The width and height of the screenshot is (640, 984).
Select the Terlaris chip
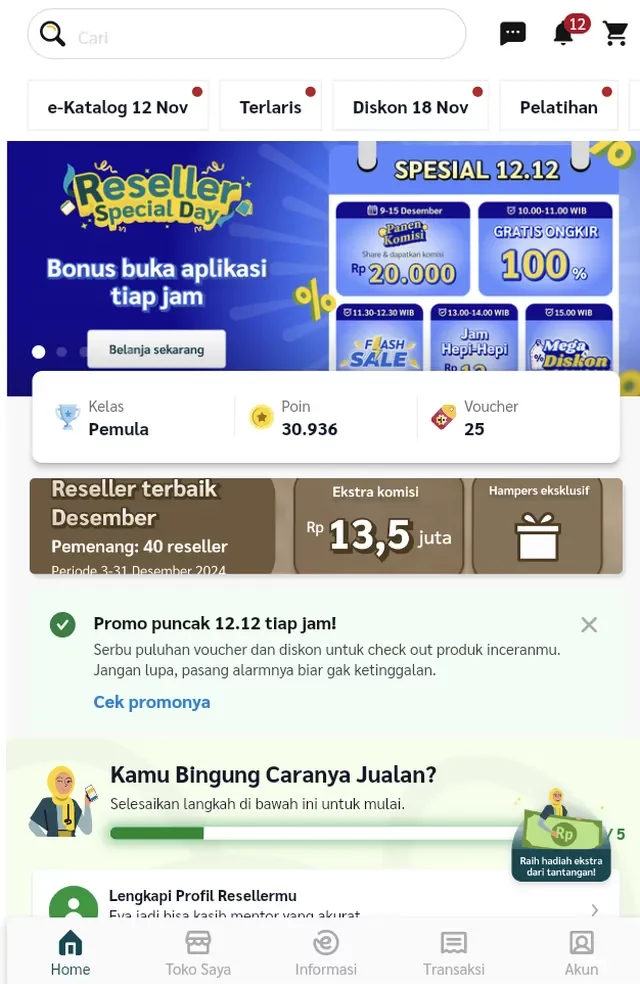[270, 107]
